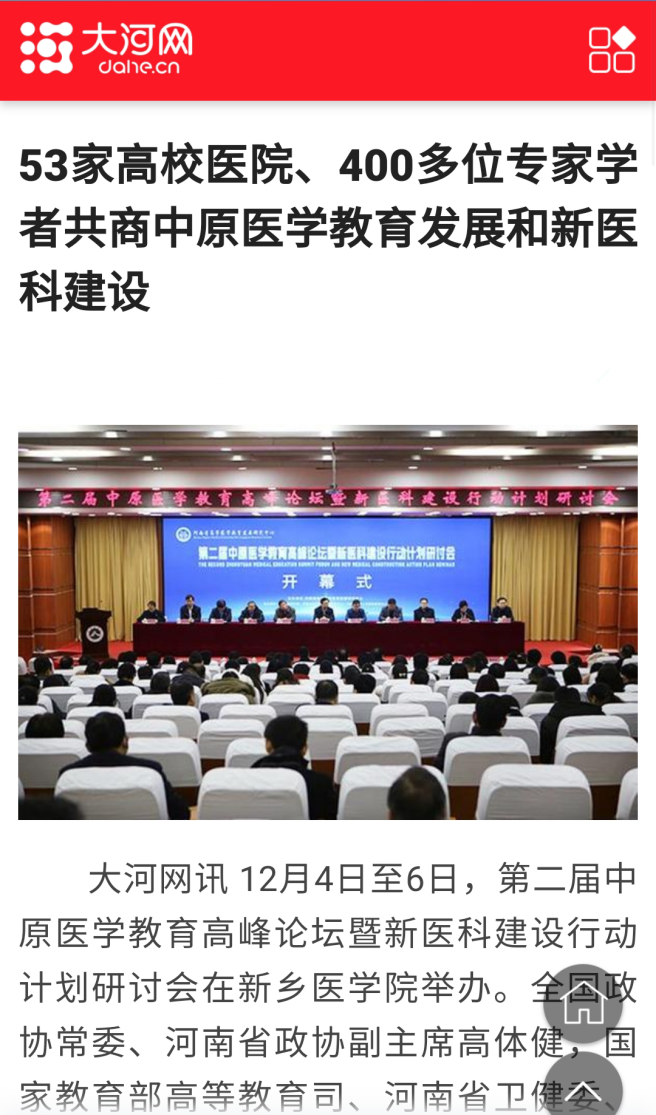
Task: Tap the floating home button
Action: click(x=583, y=1004)
